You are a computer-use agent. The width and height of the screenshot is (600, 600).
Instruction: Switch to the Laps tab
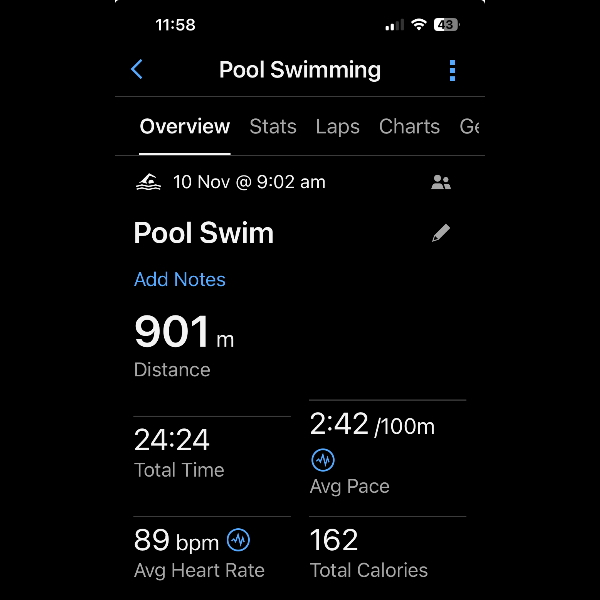337,127
